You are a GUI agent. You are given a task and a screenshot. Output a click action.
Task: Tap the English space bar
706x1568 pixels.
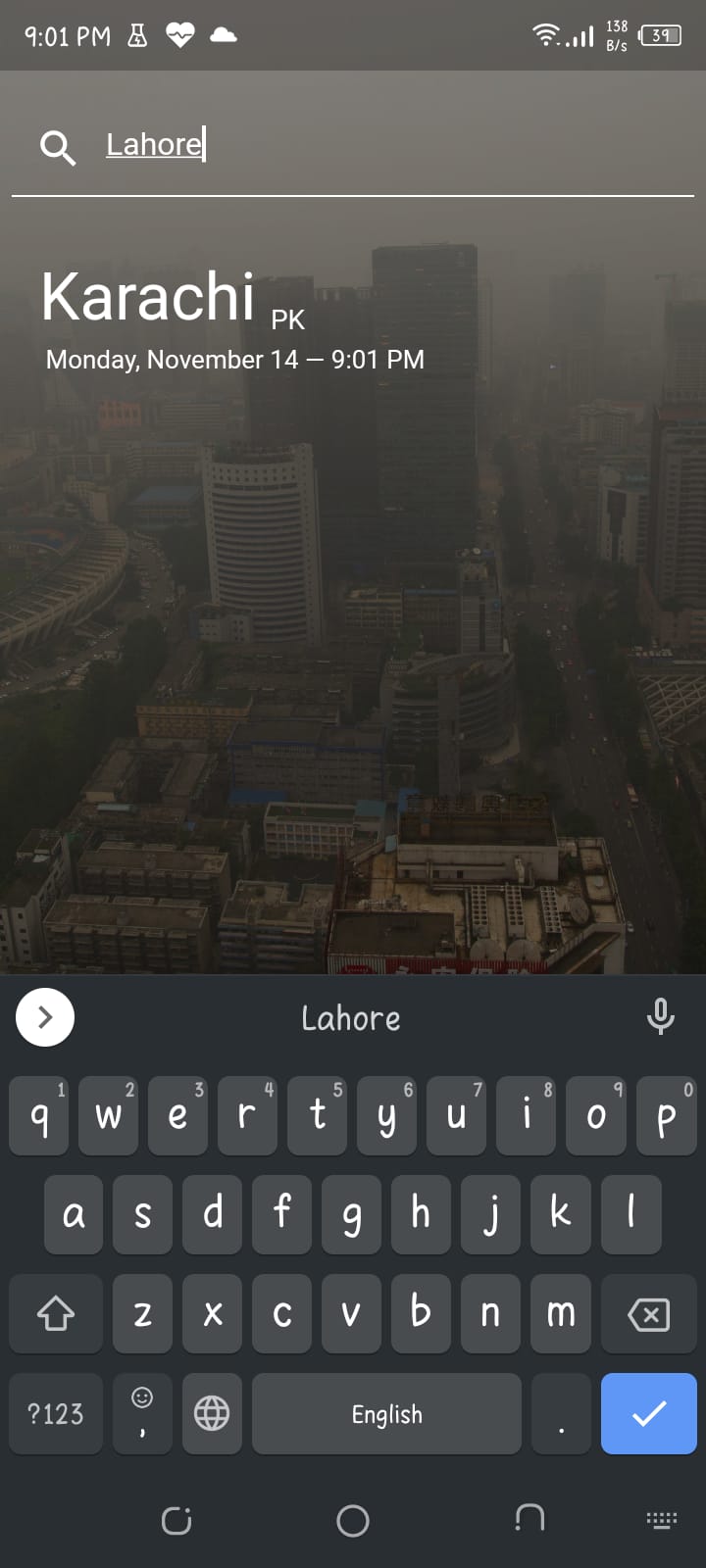point(386,1413)
